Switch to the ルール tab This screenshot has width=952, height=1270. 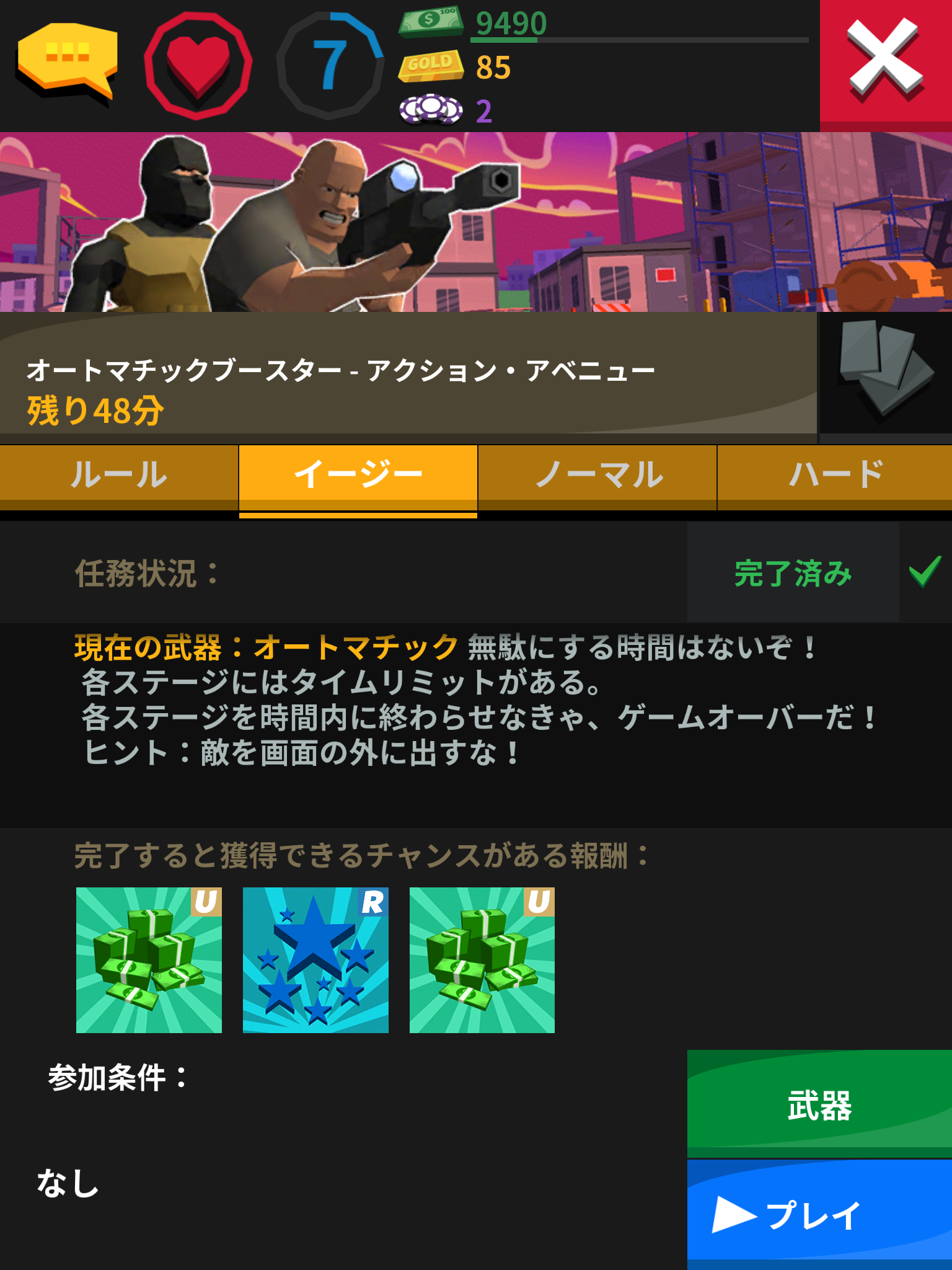pos(119,476)
